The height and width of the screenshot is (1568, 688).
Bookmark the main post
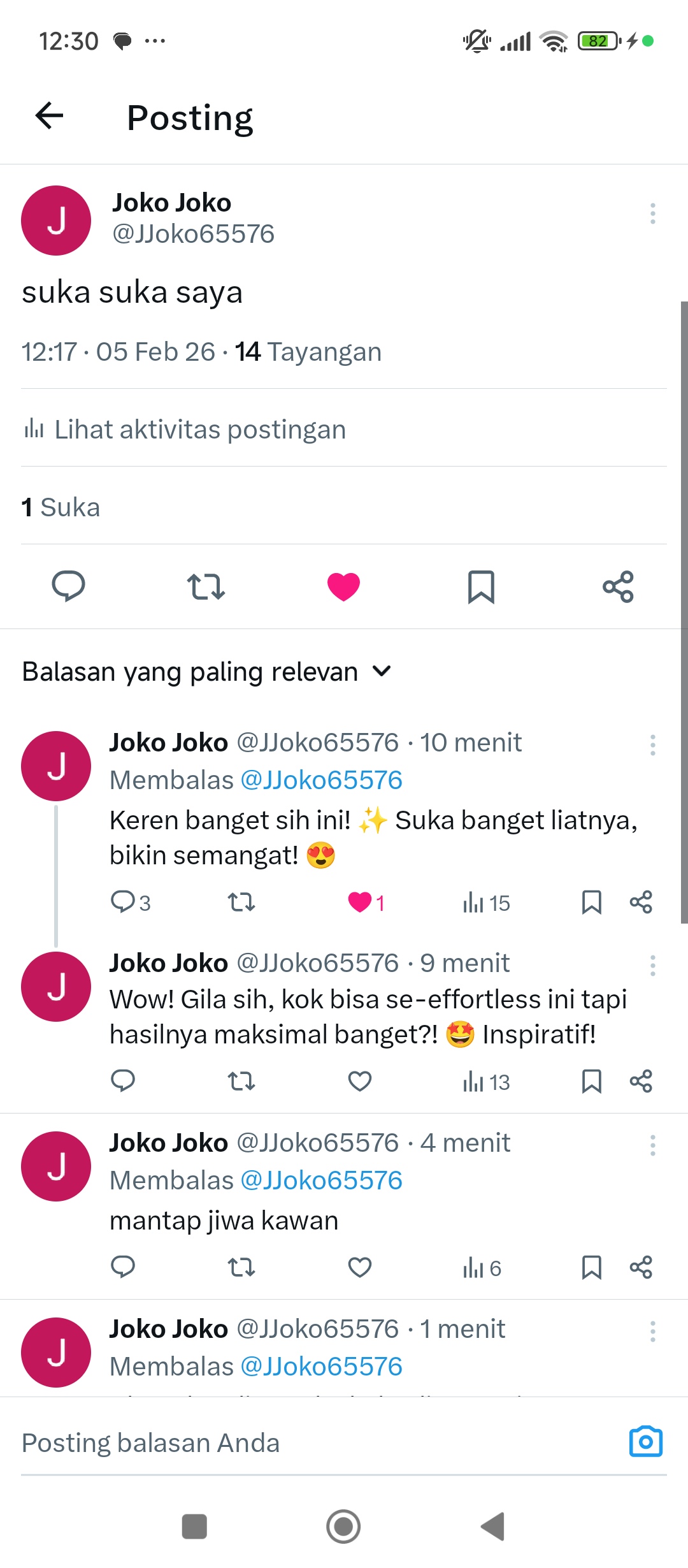point(481,586)
